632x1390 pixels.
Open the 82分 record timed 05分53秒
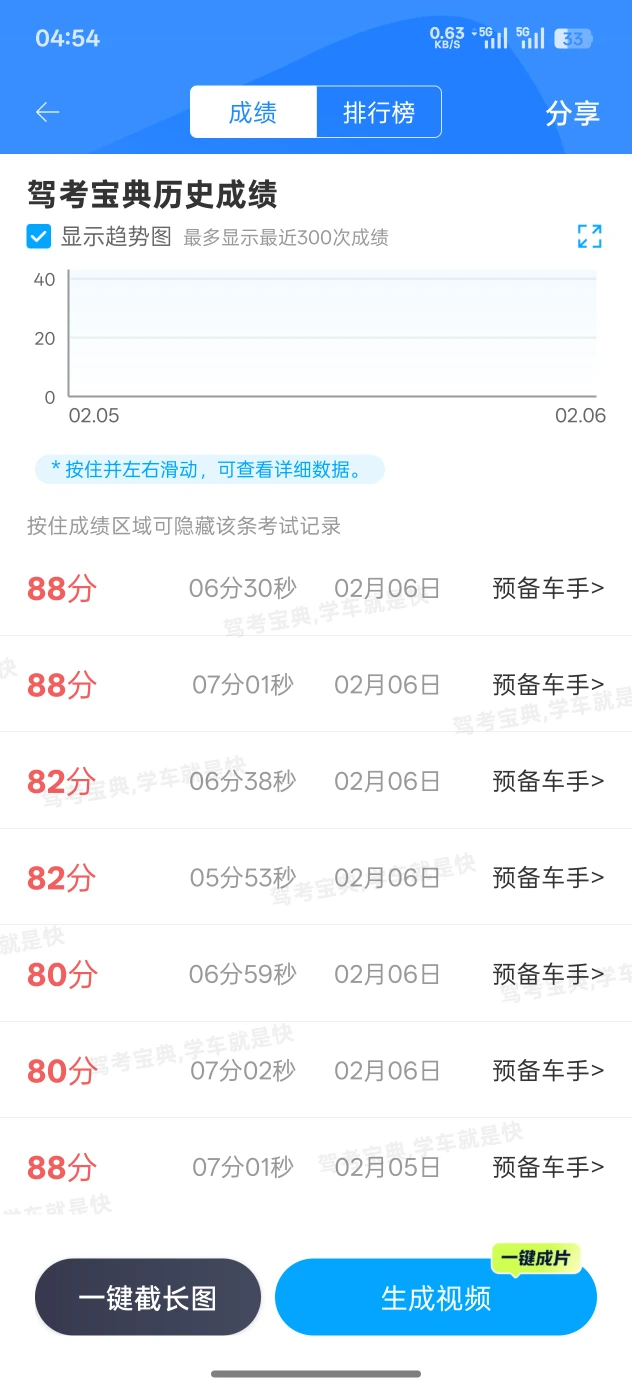[x=316, y=877]
